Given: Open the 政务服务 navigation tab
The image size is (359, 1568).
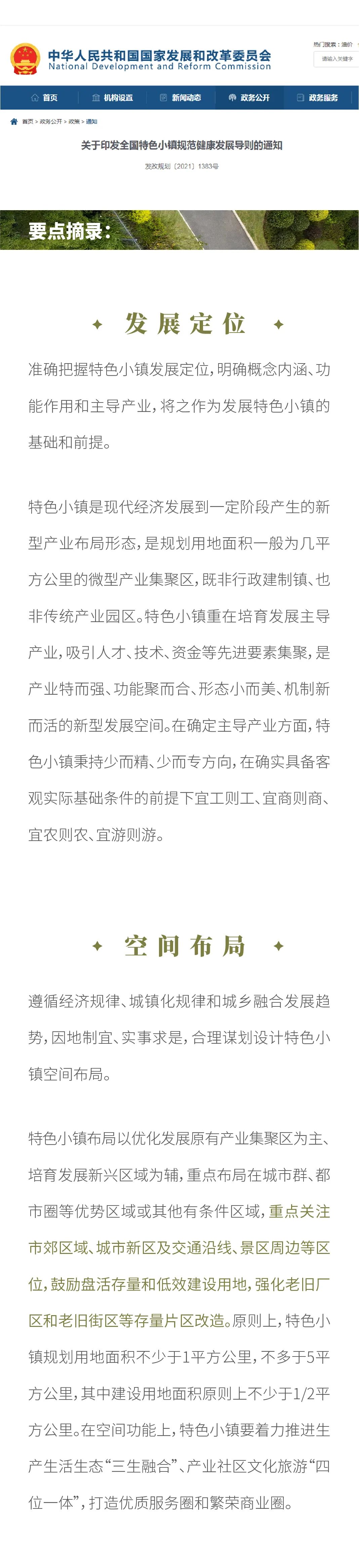Looking at the screenshot, I should 317,98.
